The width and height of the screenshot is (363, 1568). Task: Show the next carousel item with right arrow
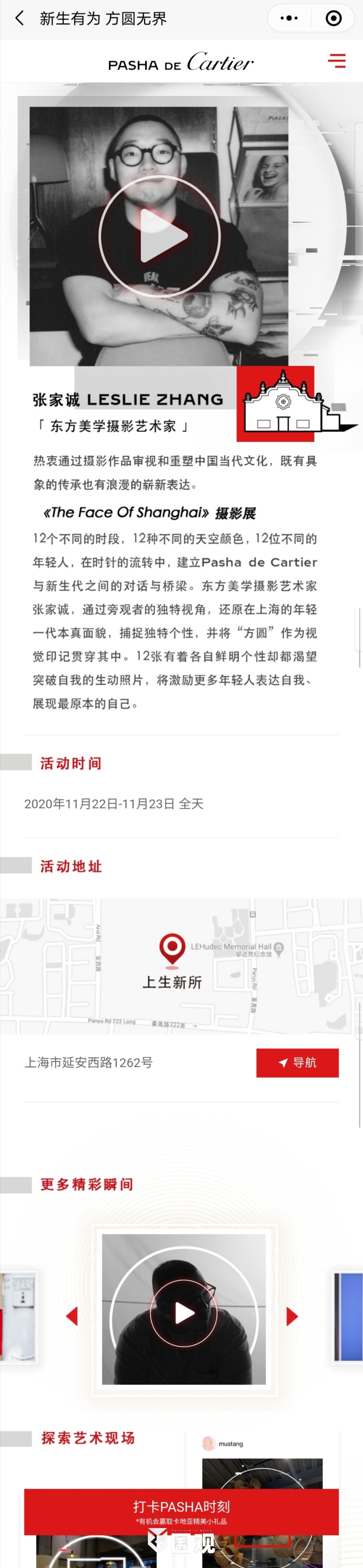(292, 1316)
